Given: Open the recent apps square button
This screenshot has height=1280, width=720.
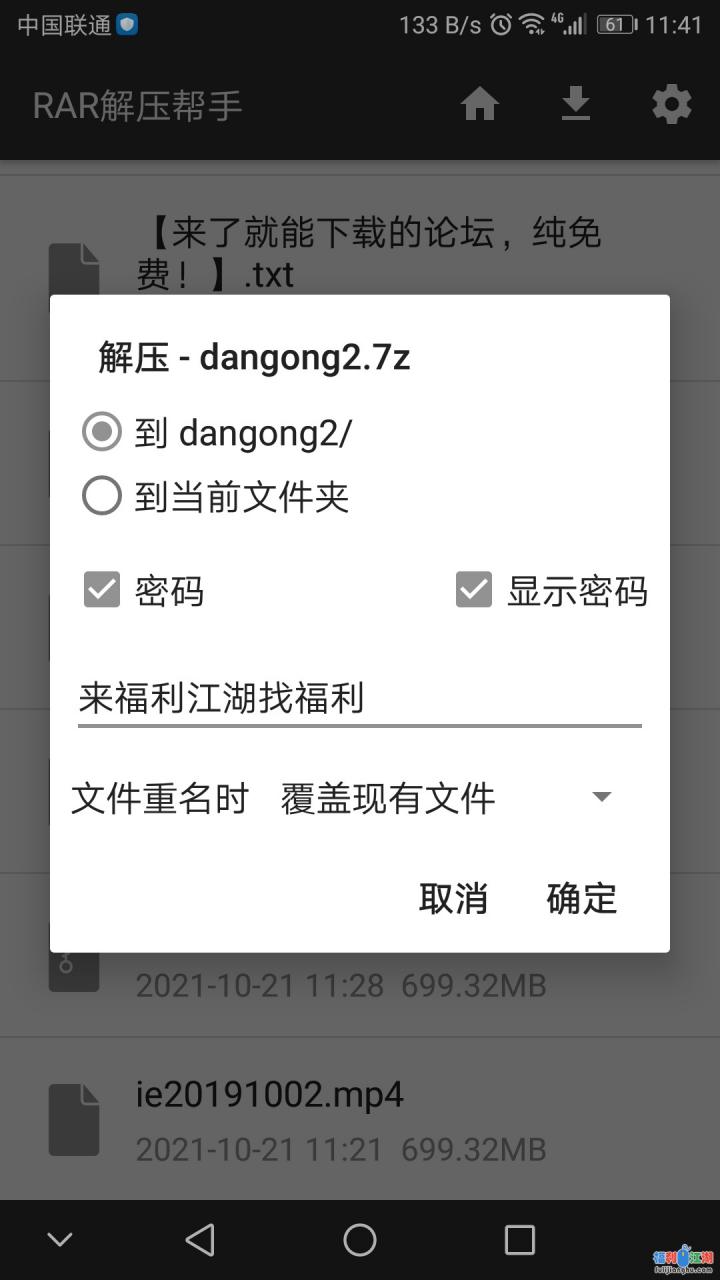Looking at the screenshot, I should point(519,1240).
